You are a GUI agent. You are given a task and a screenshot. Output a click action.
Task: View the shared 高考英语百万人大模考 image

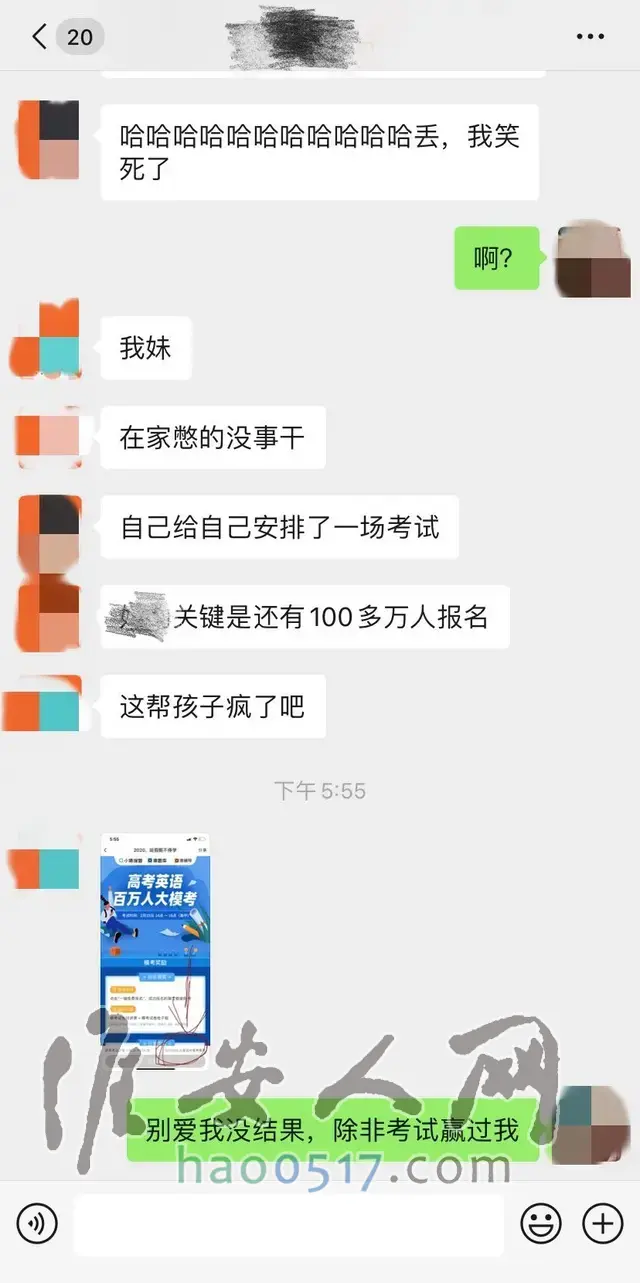click(155, 950)
